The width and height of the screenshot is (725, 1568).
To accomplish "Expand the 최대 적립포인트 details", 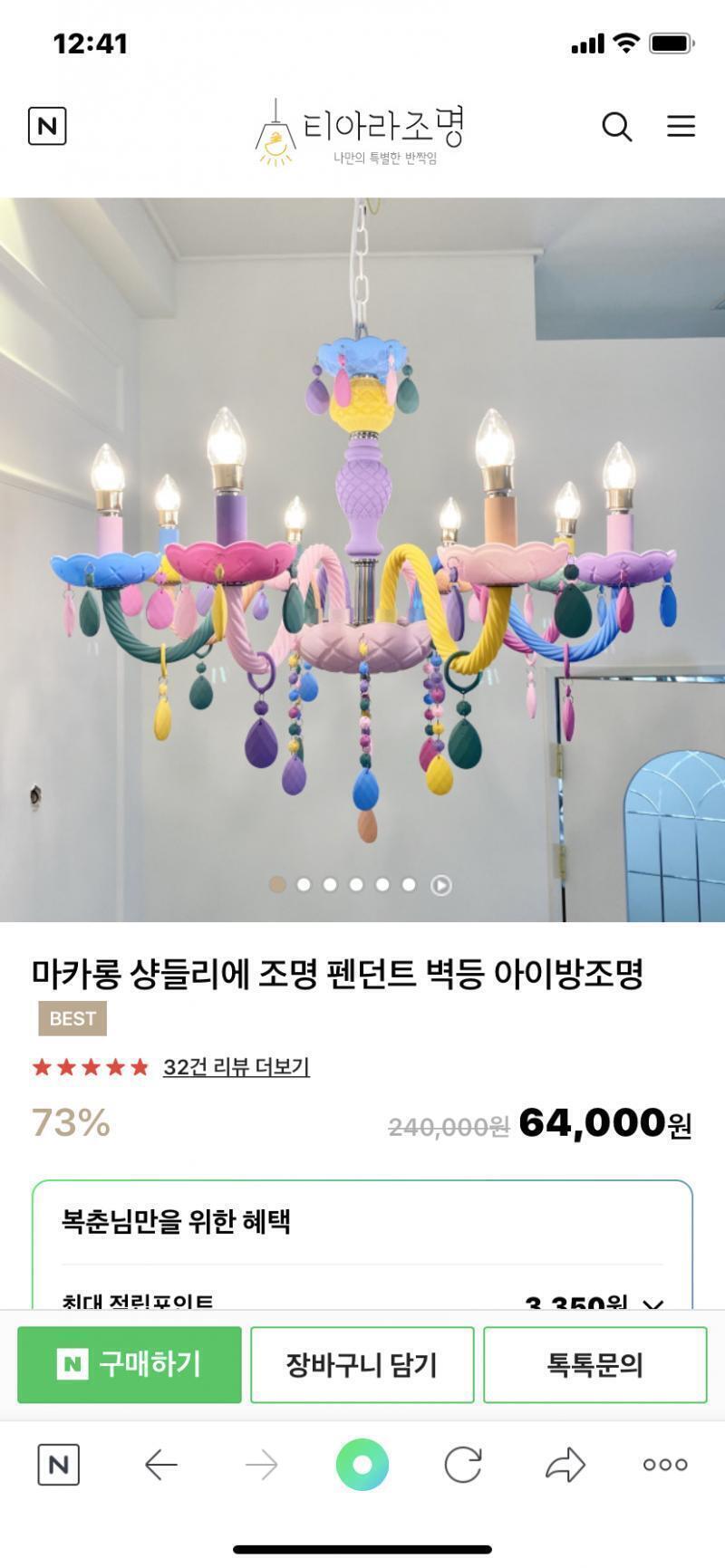I will coord(652,1304).
